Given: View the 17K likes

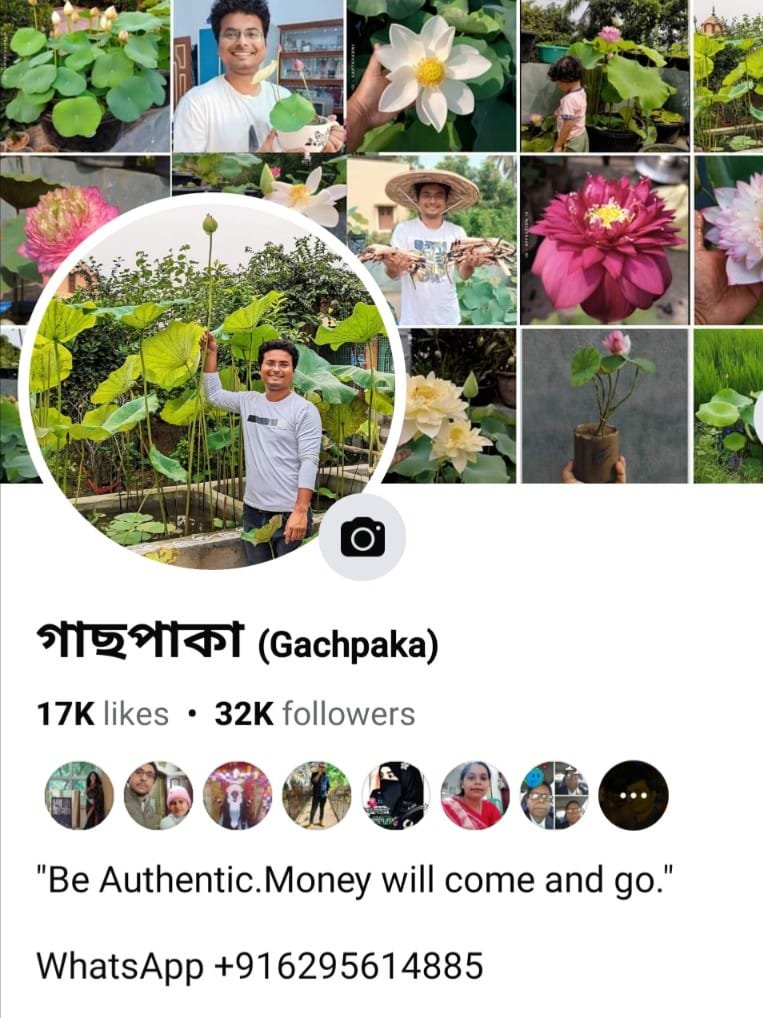Looking at the screenshot, I should pyautogui.click(x=102, y=714).
